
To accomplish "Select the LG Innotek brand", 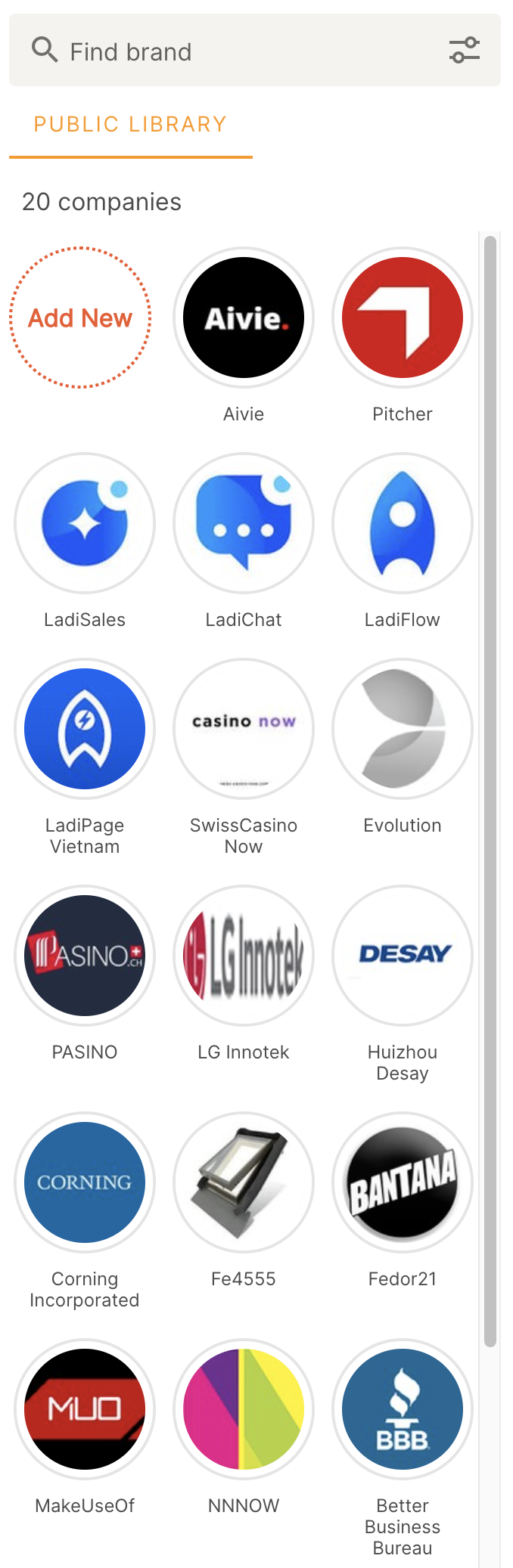I will [x=244, y=956].
